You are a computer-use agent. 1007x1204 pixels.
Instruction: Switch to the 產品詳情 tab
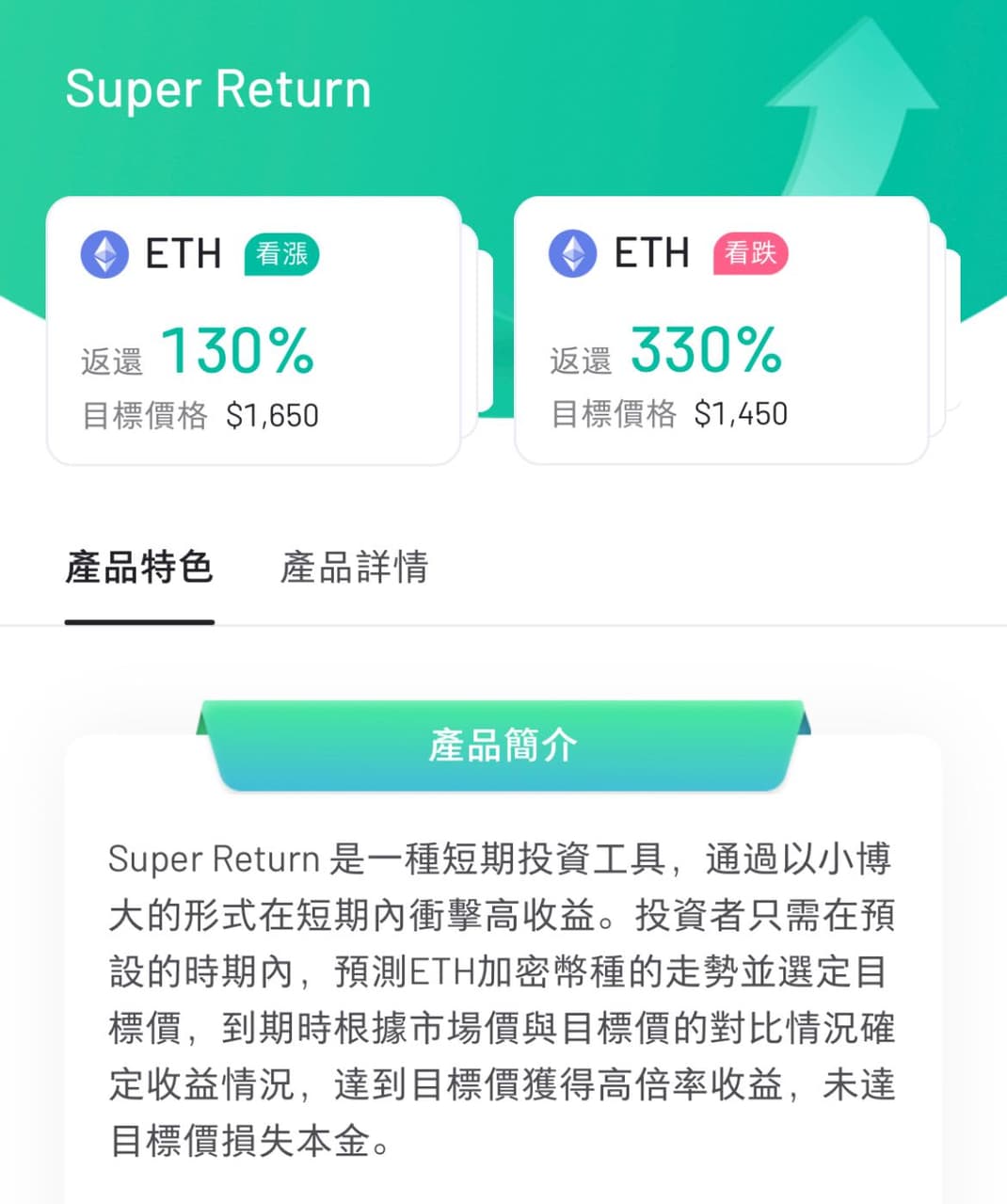pyautogui.click(x=355, y=567)
